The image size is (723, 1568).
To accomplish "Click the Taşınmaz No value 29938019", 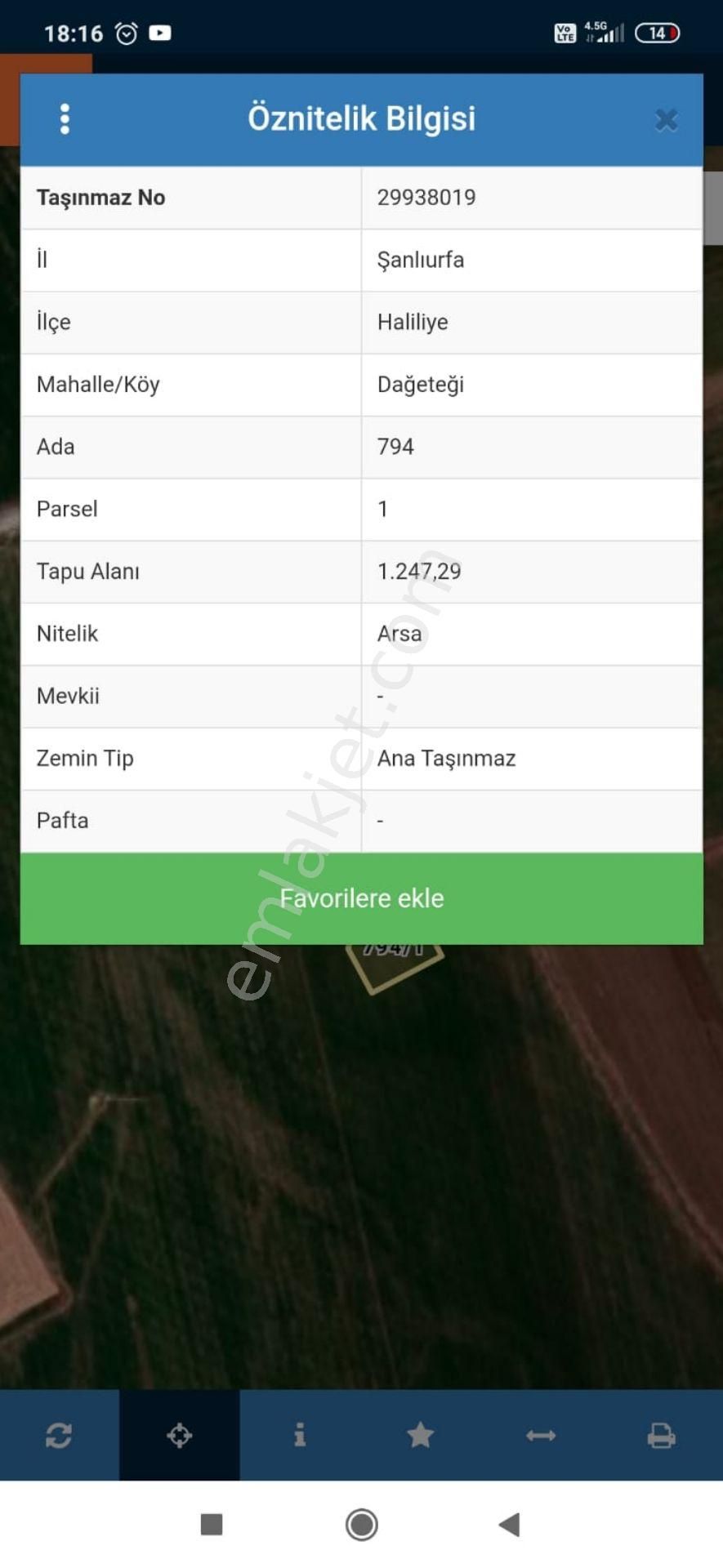I will [426, 197].
